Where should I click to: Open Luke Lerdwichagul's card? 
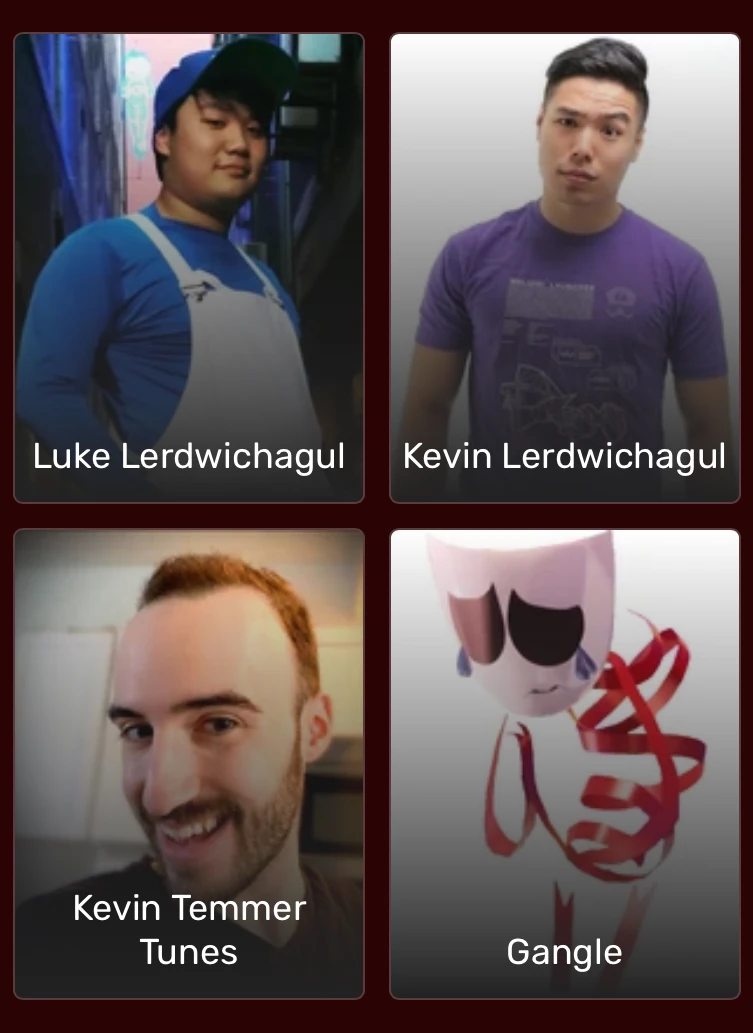189,268
